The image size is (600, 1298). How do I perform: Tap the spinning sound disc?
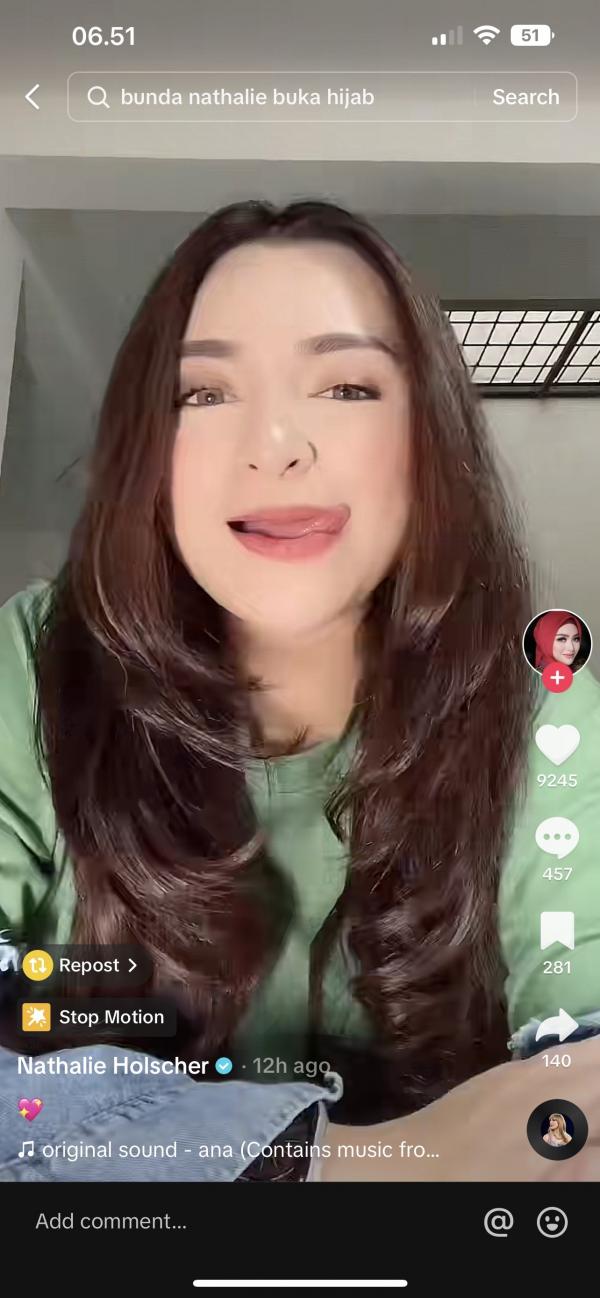tap(557, 1129)
